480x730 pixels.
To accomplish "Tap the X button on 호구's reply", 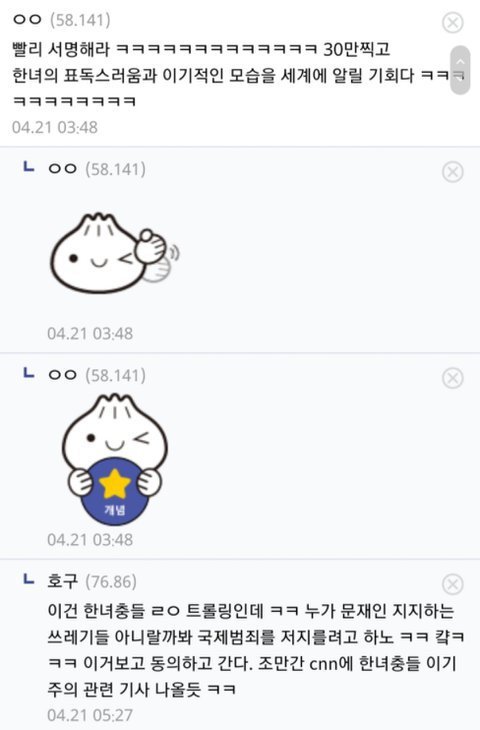I will coord(453,584).
